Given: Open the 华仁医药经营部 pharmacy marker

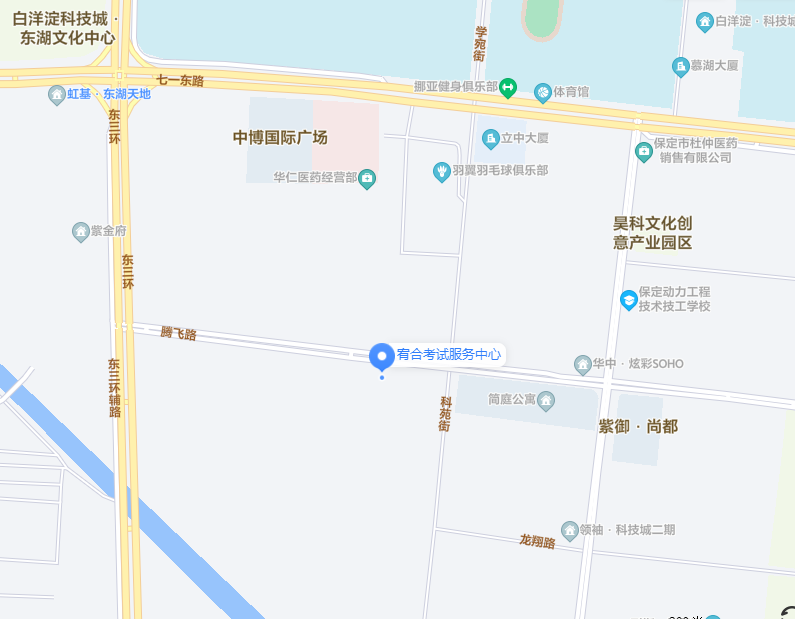Looking at the screenshot, I should coord(367,178).
